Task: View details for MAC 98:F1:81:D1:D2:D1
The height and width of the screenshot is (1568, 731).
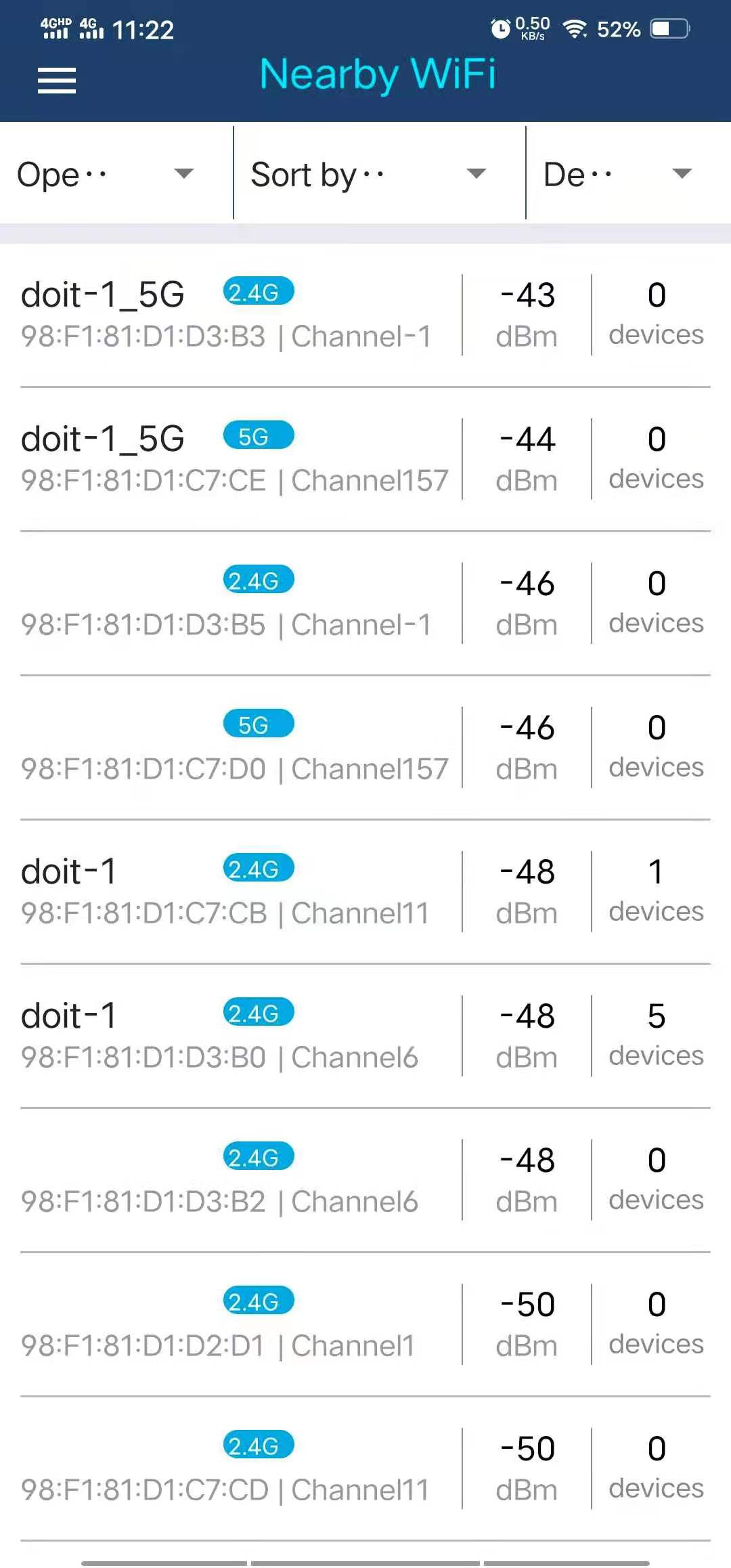Action: pyautogui.click(x=365, y=1324)
